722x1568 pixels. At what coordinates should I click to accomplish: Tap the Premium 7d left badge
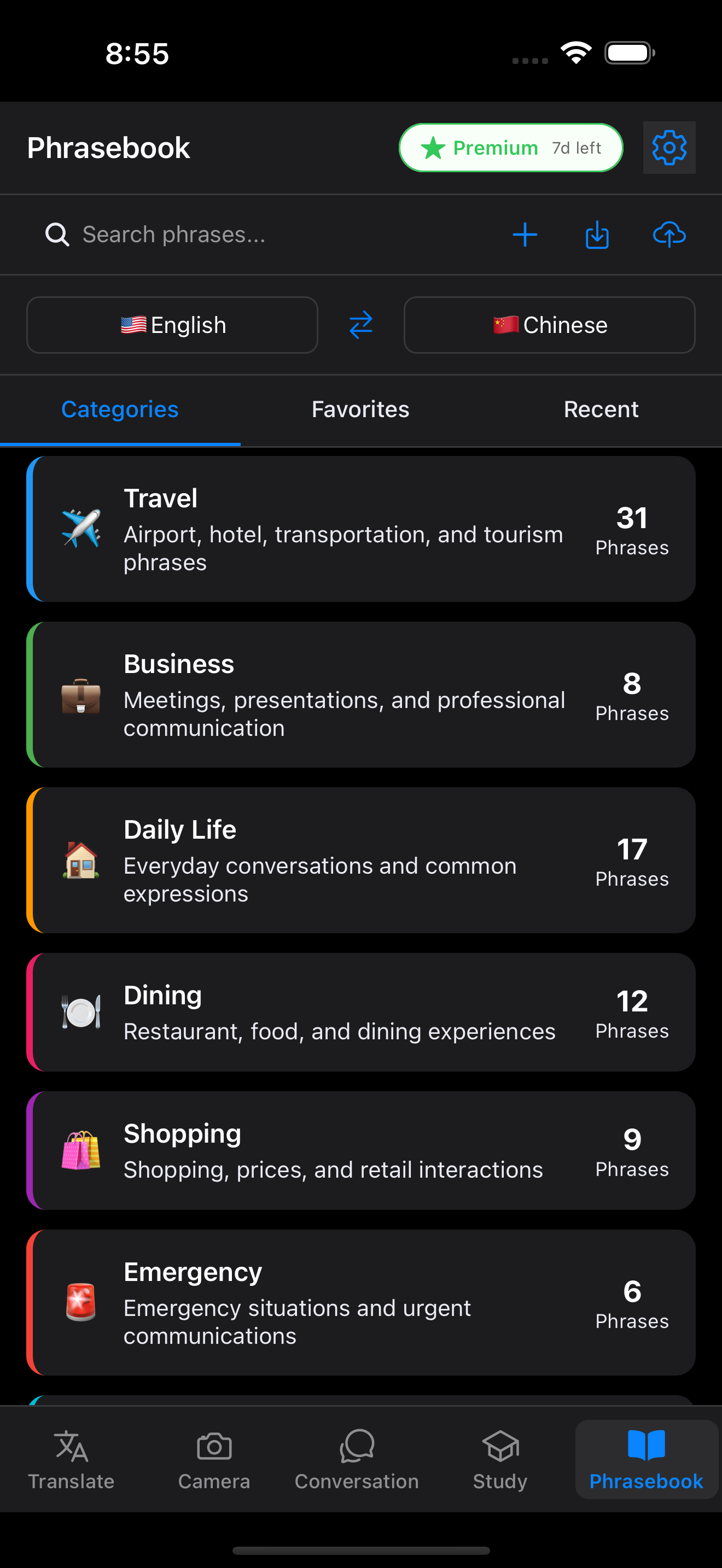(x=510, y=148)
